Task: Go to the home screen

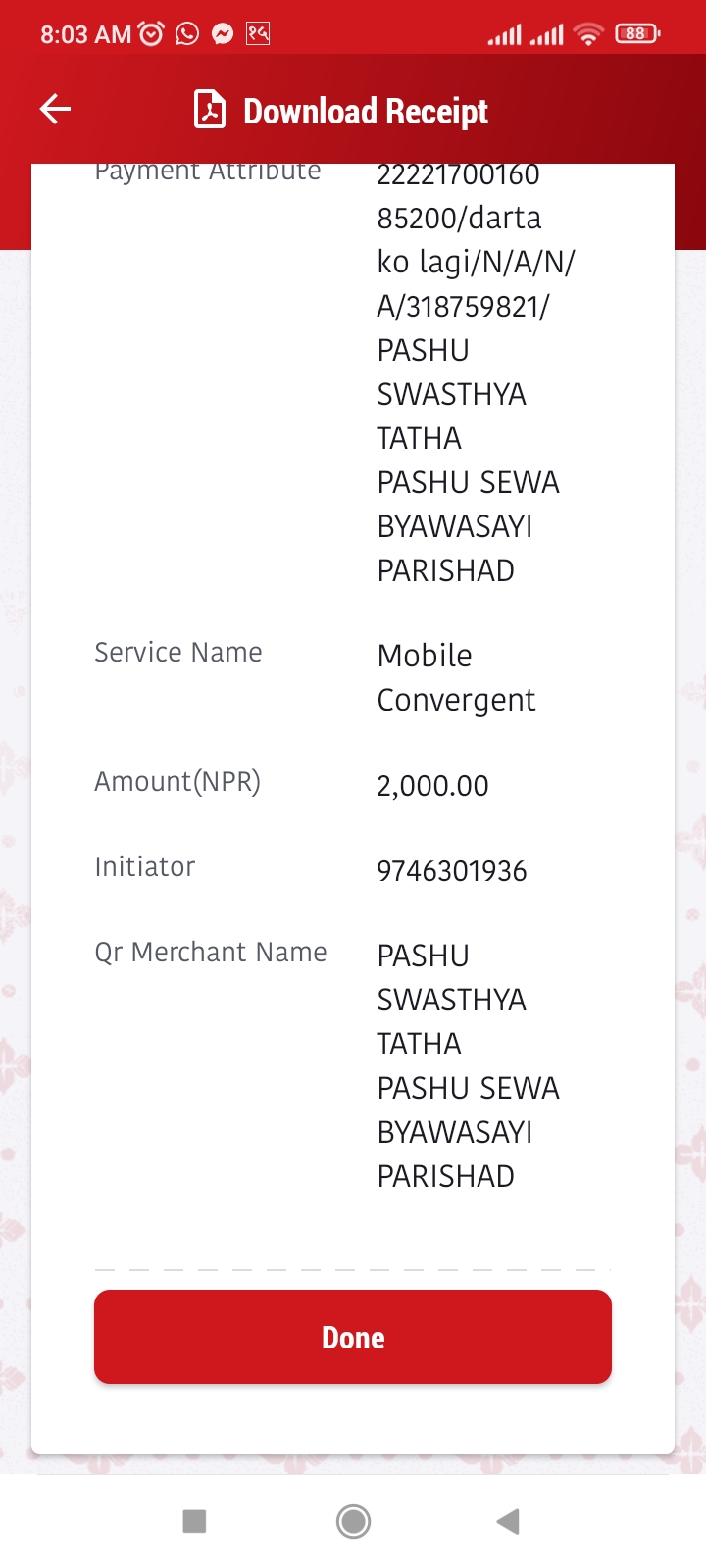Action: tap(353, 1521)
